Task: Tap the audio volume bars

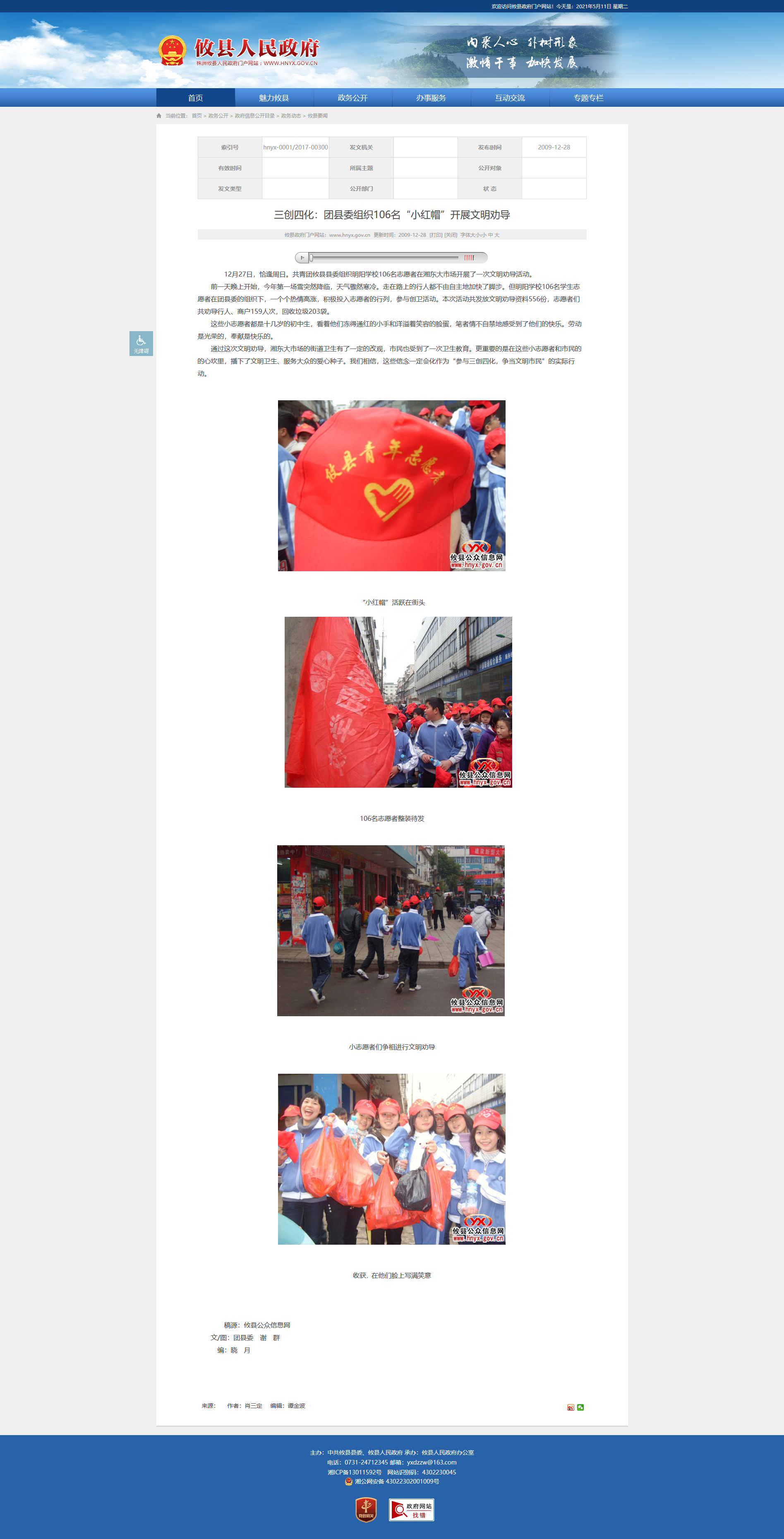Action: point(469,257)
